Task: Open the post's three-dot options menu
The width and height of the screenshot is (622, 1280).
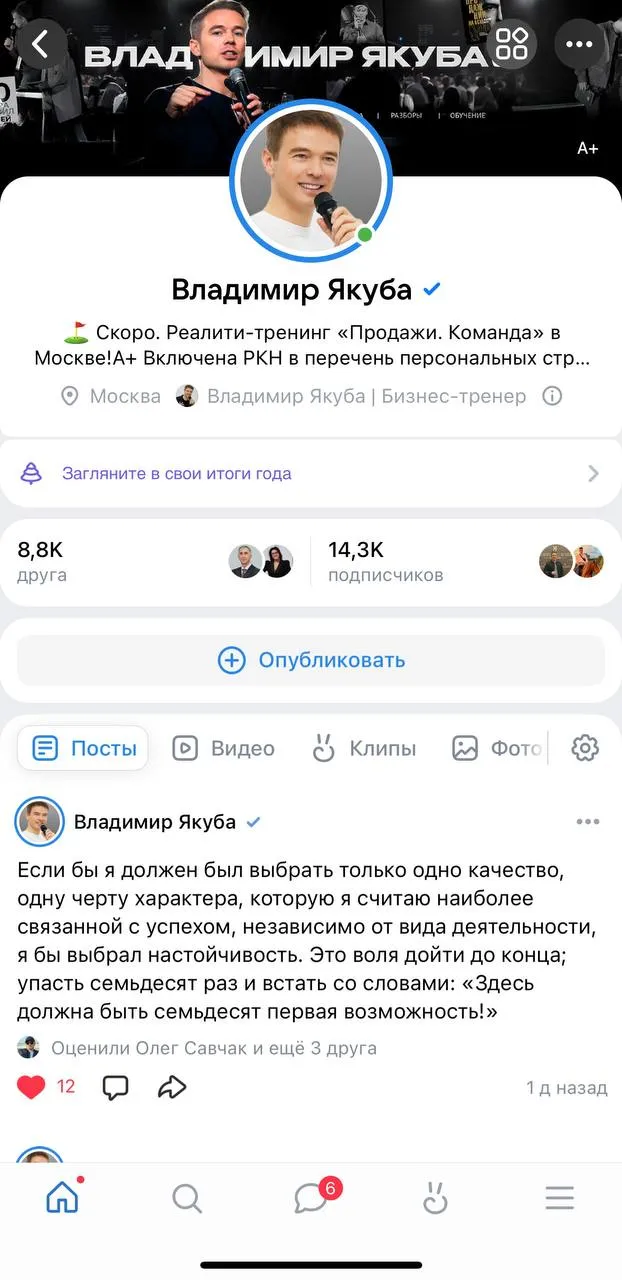Action: coord(587,822)
